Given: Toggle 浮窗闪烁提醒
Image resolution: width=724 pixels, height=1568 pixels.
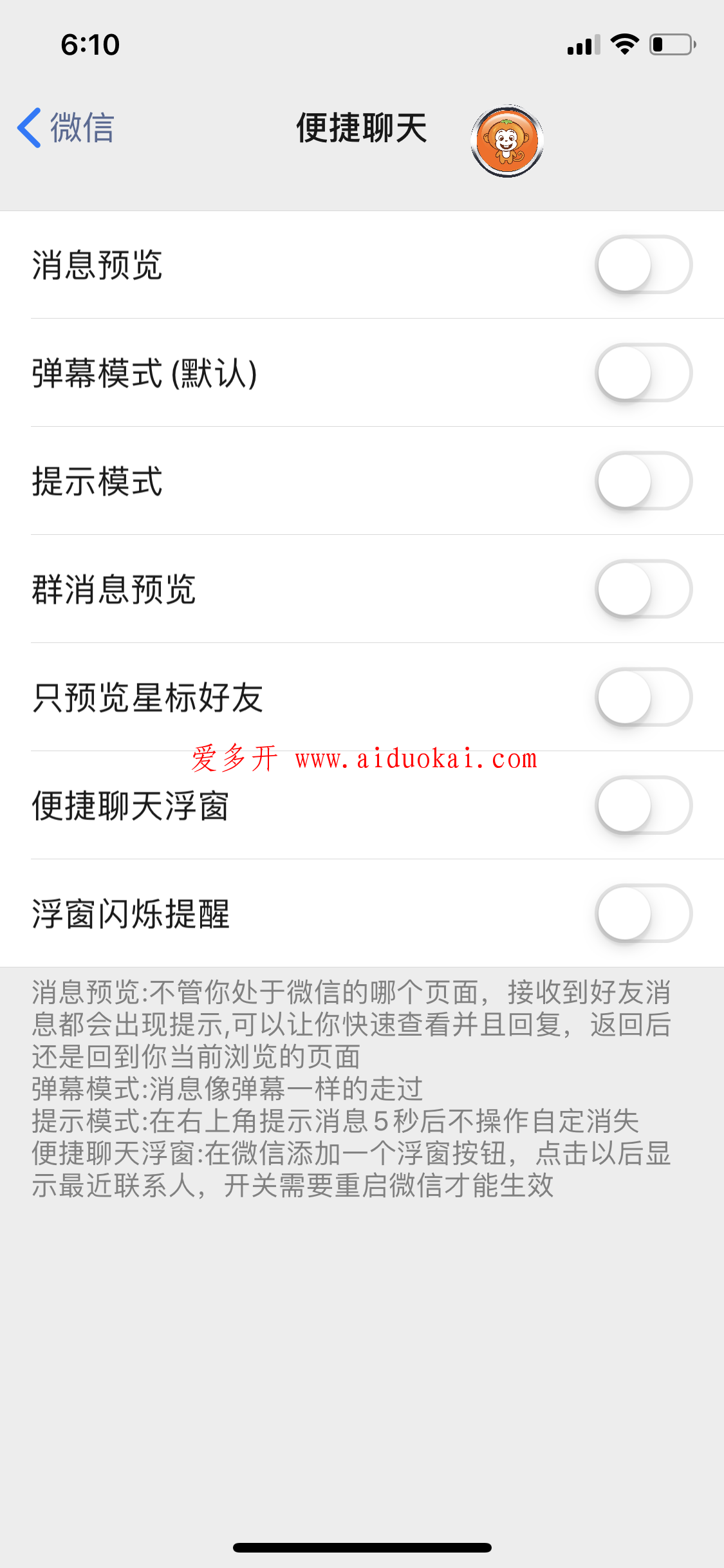Looking at the screenshot, I should click(x=644, y=913).
